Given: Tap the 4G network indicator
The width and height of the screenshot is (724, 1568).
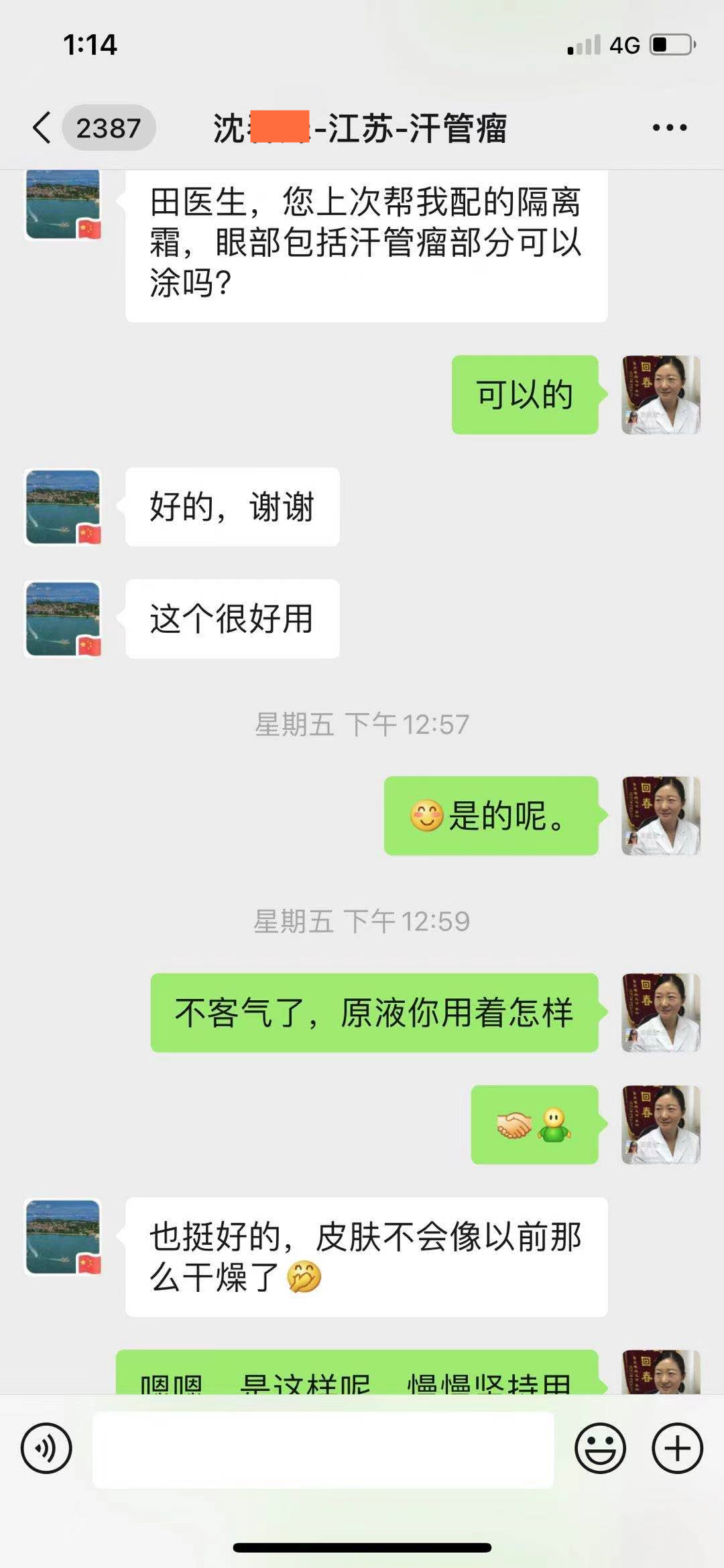Looking at the screenshot, I should pos(623,44).
